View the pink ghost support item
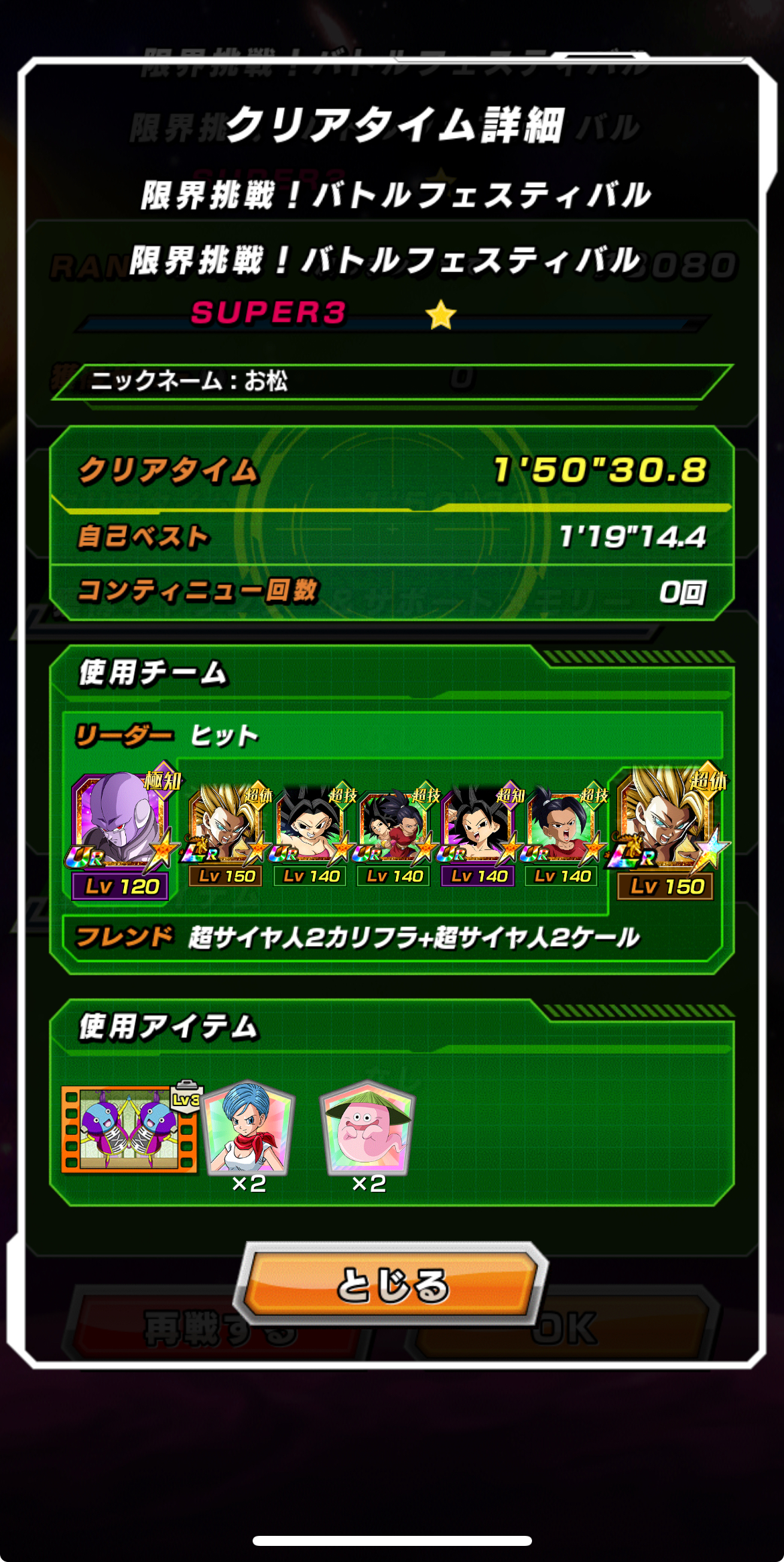This screenshot has height=1562, width=784. pos(368,1129)
